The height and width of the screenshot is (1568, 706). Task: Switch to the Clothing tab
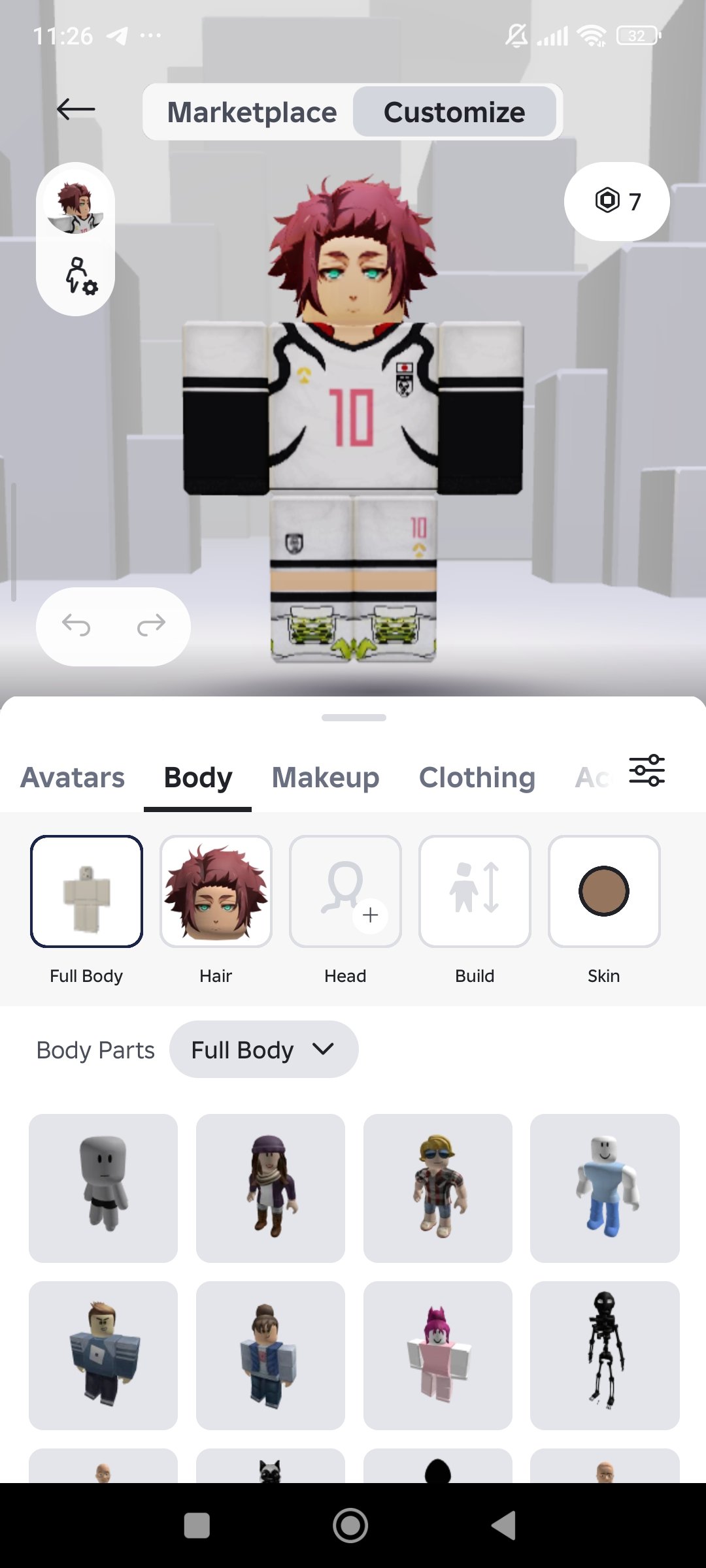(477, 777)
